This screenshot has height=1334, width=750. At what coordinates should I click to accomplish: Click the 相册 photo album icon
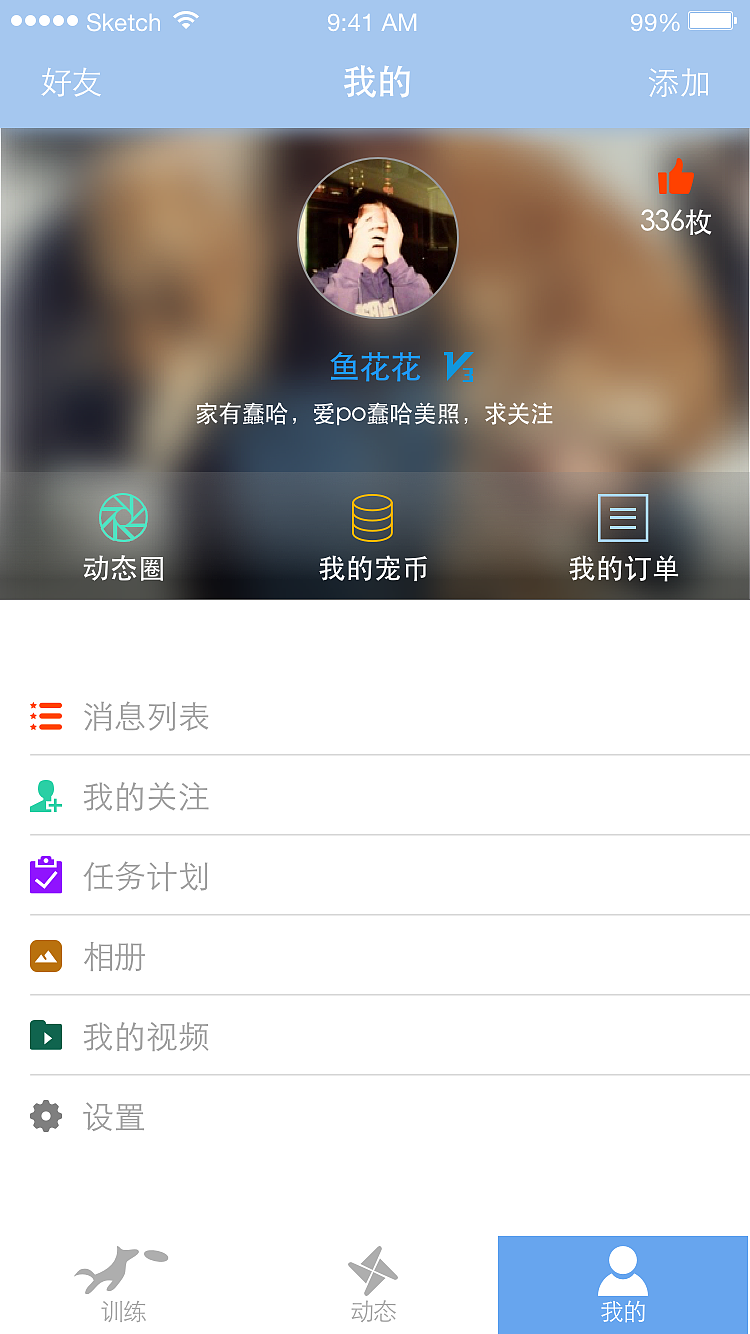[45, 956]
